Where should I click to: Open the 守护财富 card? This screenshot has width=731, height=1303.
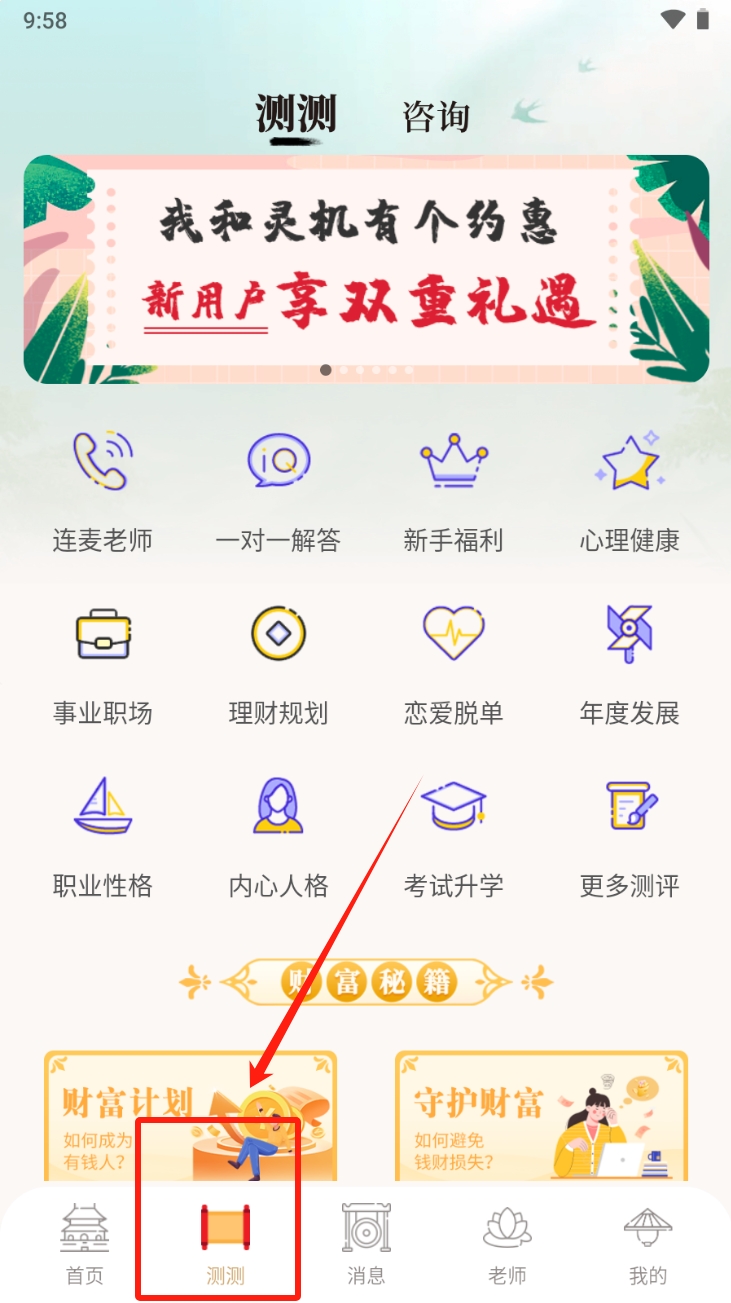541,1115
